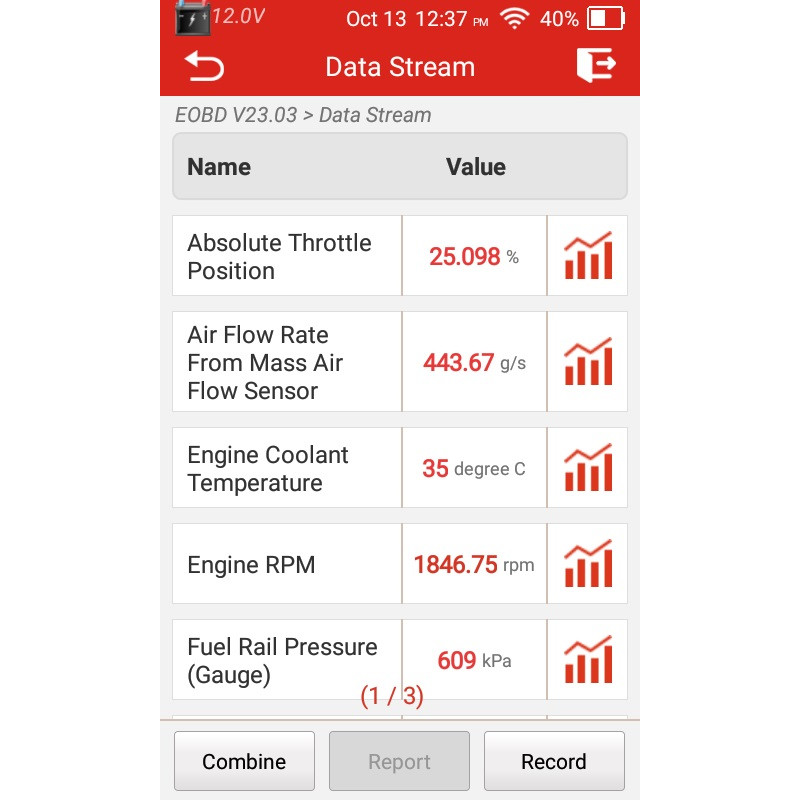800x800 pixels.
Task: Tap the Combine button
Action: (x=244, y=762)
